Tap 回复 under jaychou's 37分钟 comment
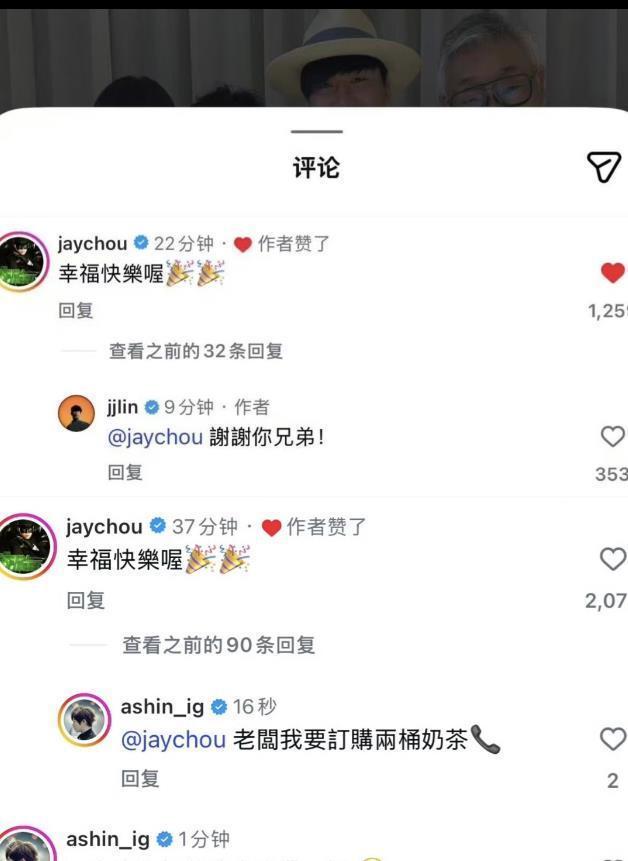 click(86, 600)
